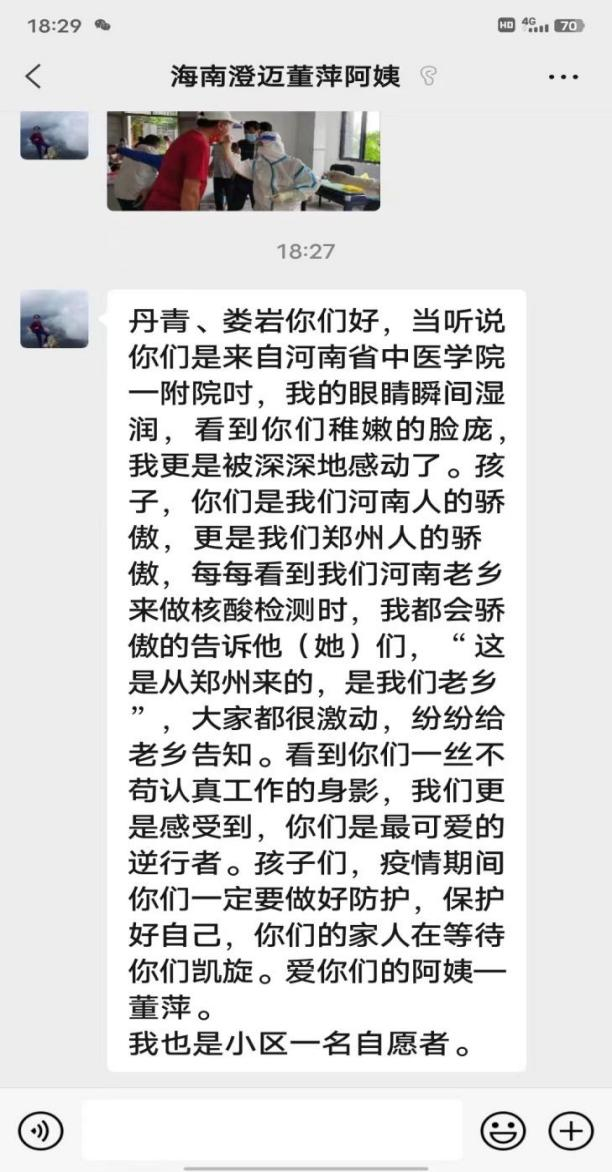Open the plus attachments menu

[571, 1131]
